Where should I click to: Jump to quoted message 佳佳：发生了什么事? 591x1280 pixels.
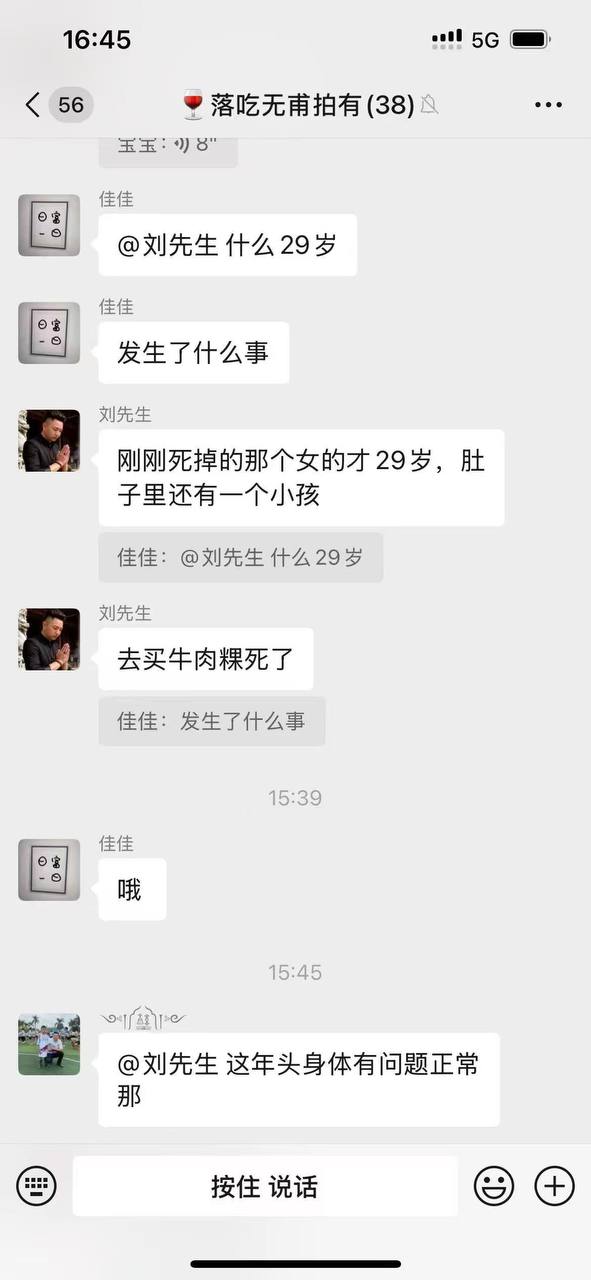click(212, 721)
